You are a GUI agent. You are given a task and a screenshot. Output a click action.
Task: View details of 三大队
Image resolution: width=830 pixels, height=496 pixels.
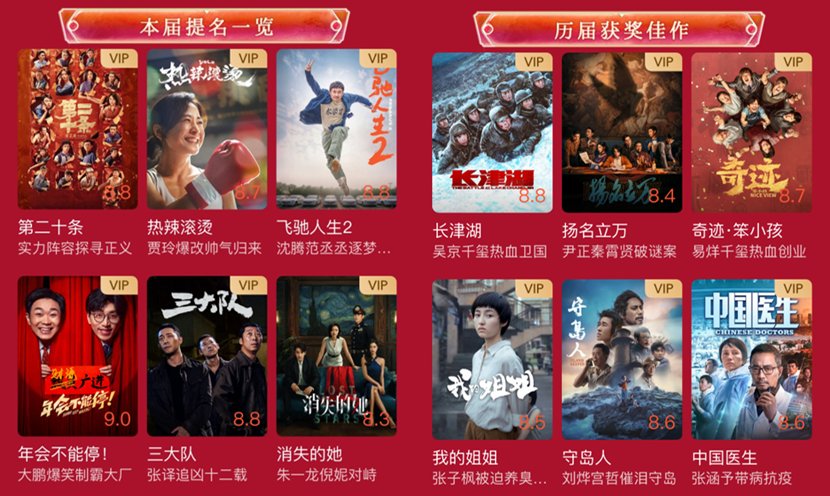pyautogui.click(x=207, y=357)
